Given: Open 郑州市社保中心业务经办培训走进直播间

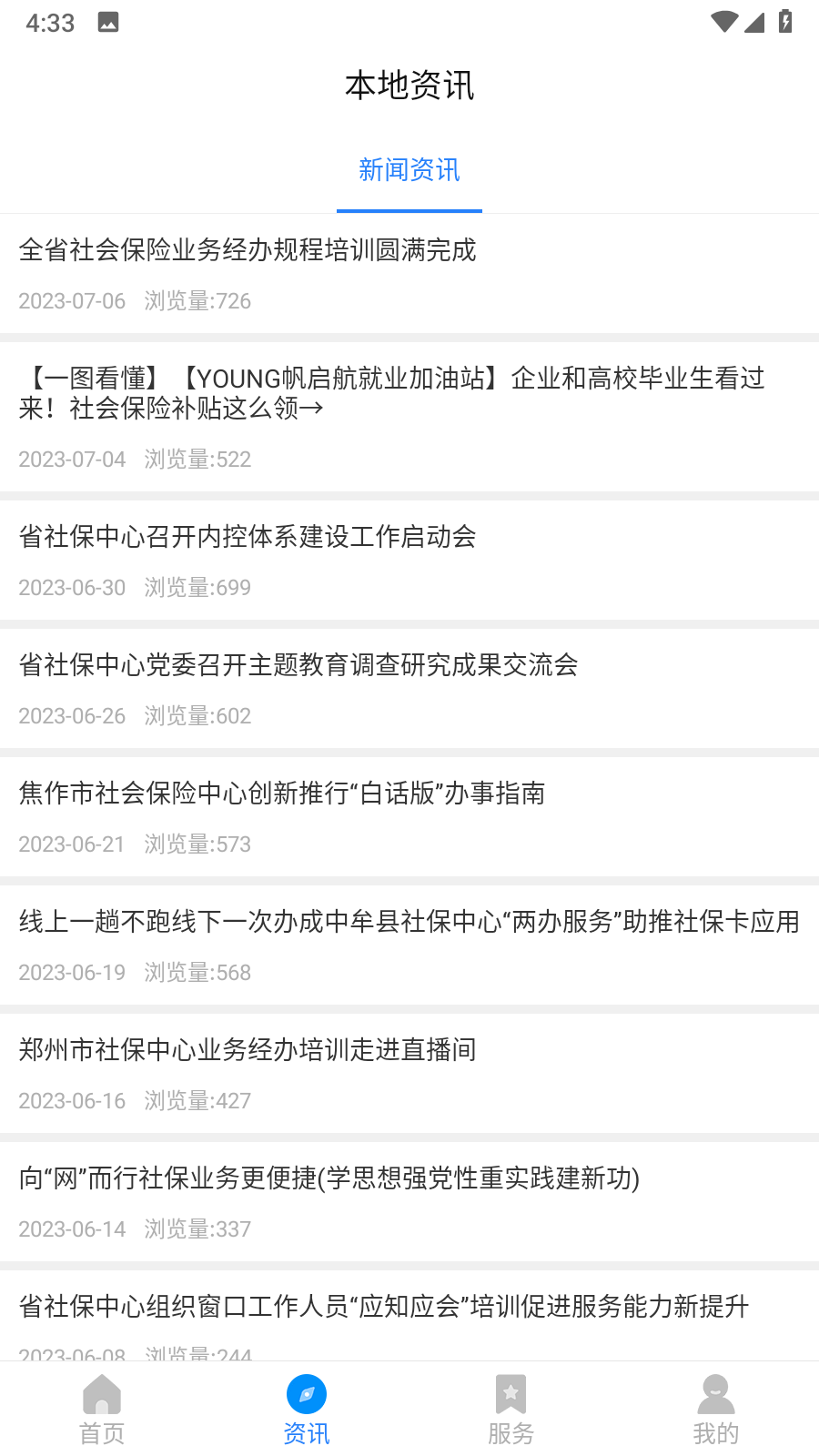Looking at the screenshot, I should (248, 1050).
